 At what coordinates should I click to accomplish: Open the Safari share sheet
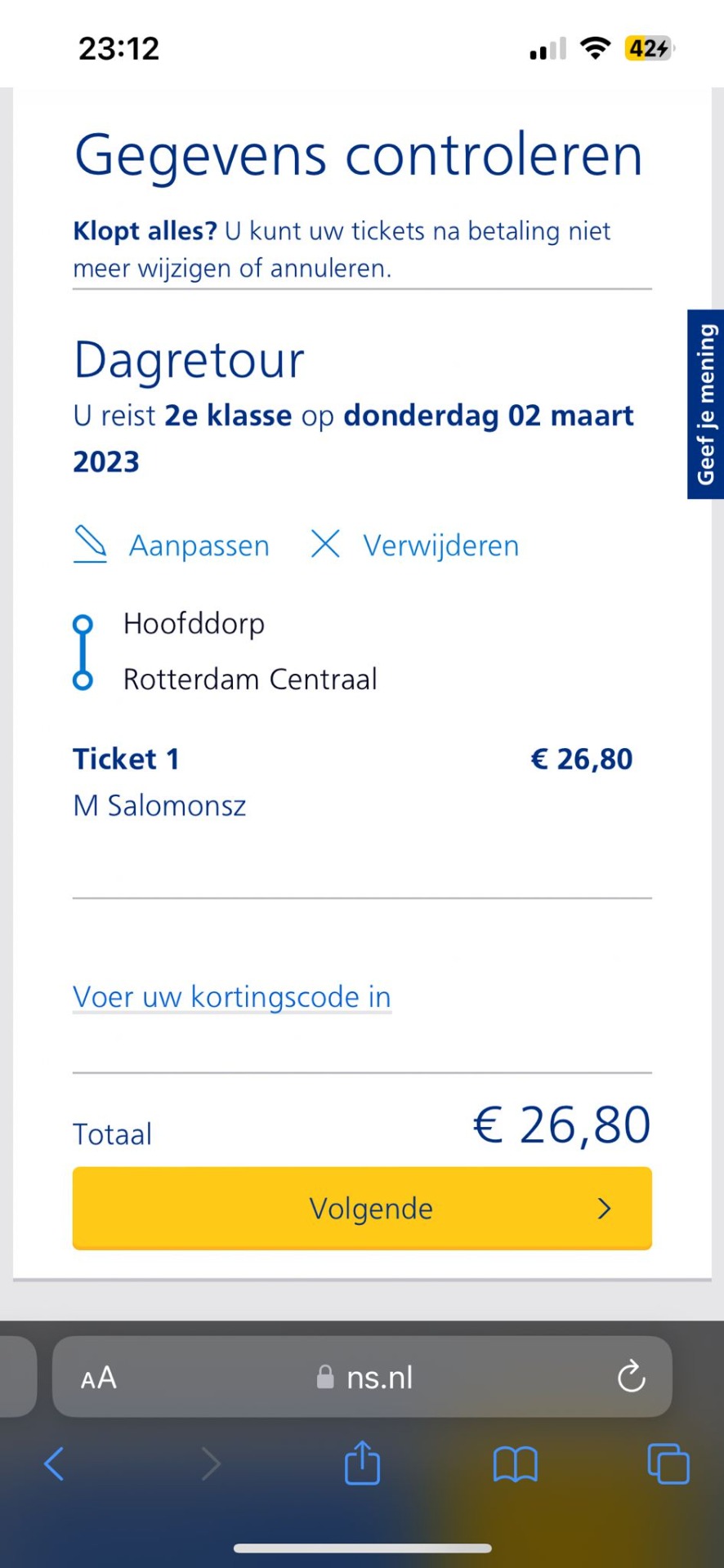(x=362, y=1462)
